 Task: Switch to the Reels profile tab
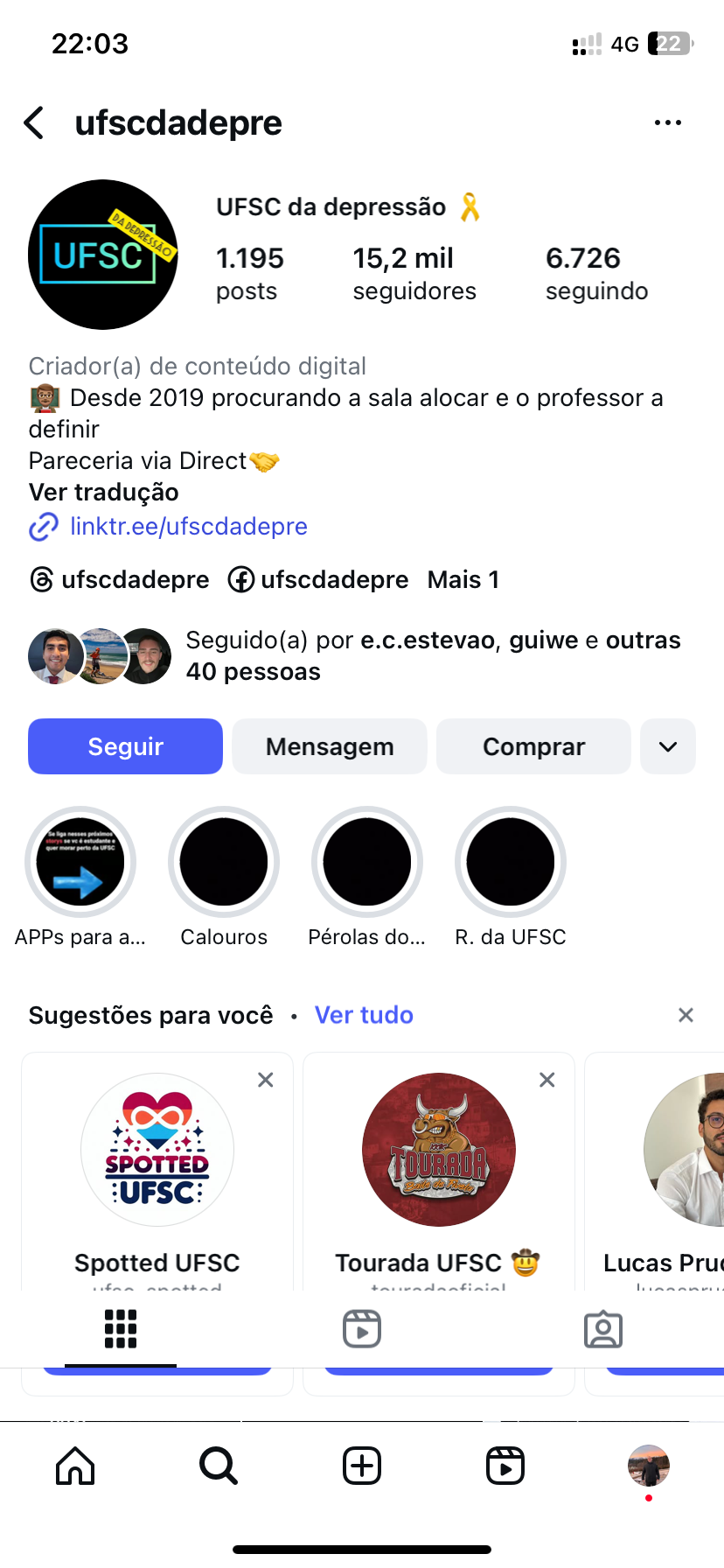tap(362, 1329)
